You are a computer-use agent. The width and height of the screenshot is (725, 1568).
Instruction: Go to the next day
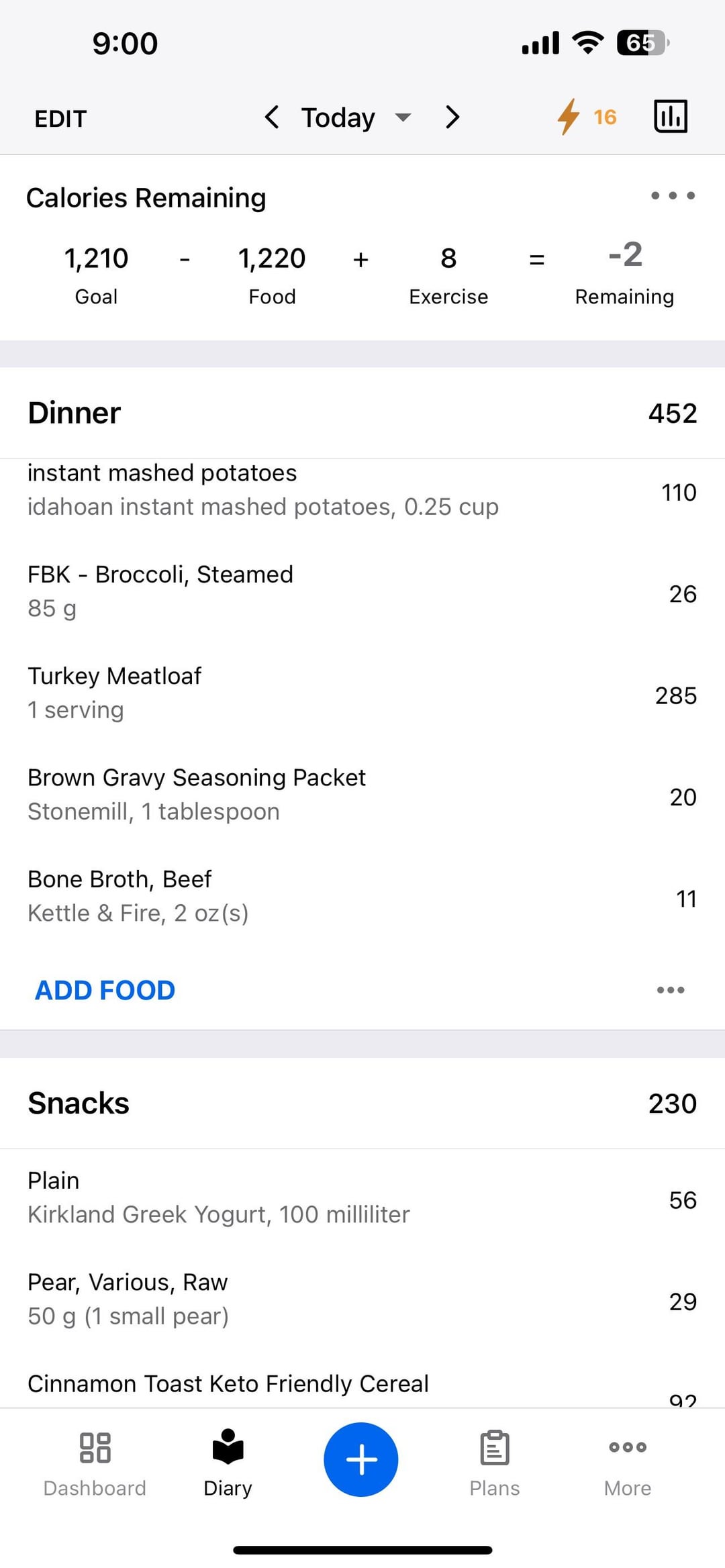(452, 117)
